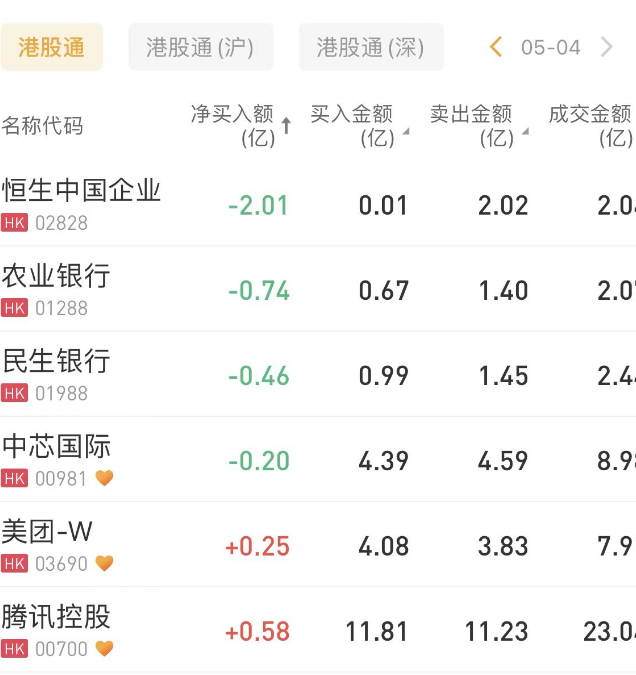636x675 pixels.
Task: Sort by 净买入额 column
Action: 240,126
